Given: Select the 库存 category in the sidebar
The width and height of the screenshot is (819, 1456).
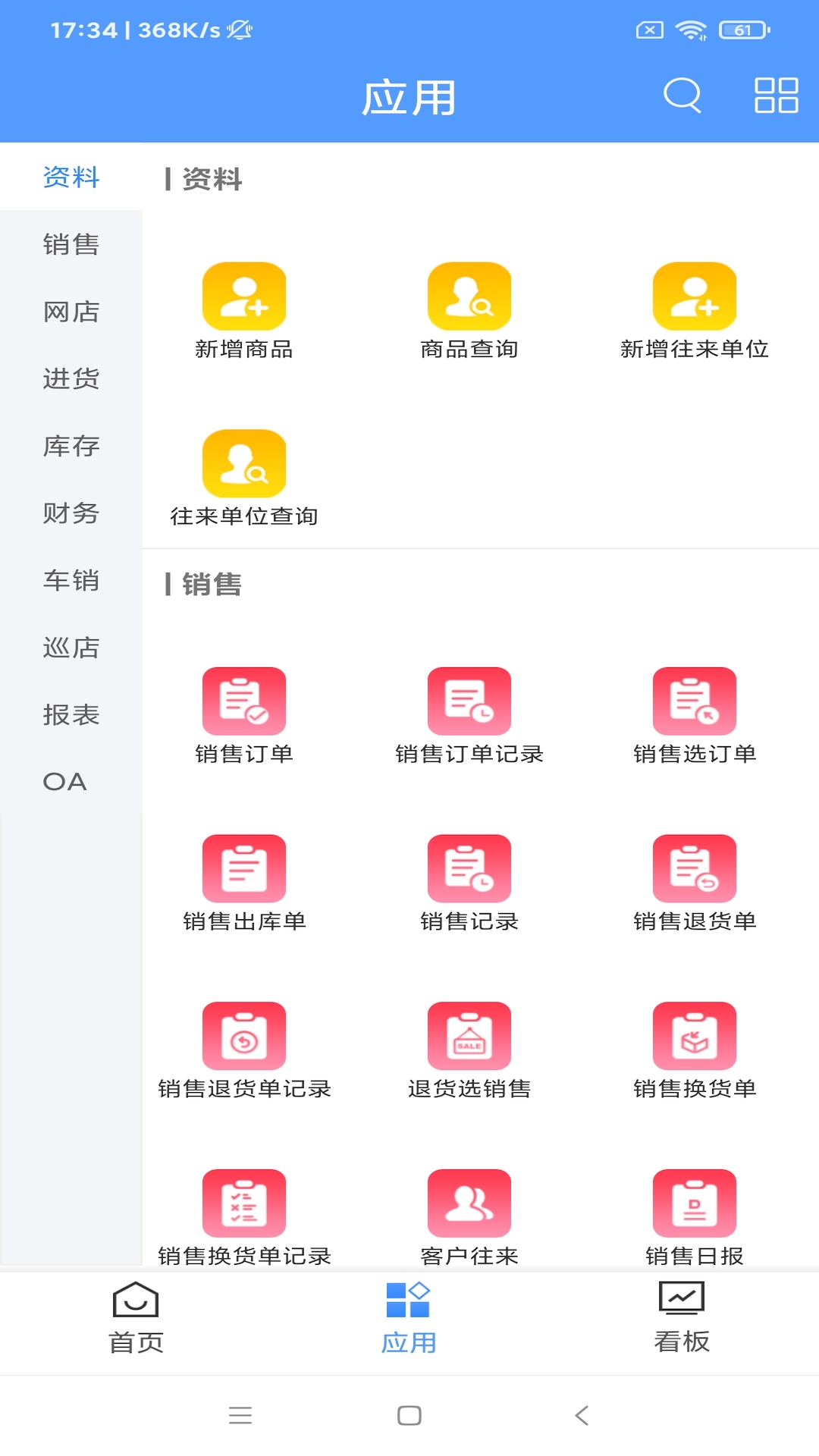Looking at the screenshot, I should click(x=71, y=447).
